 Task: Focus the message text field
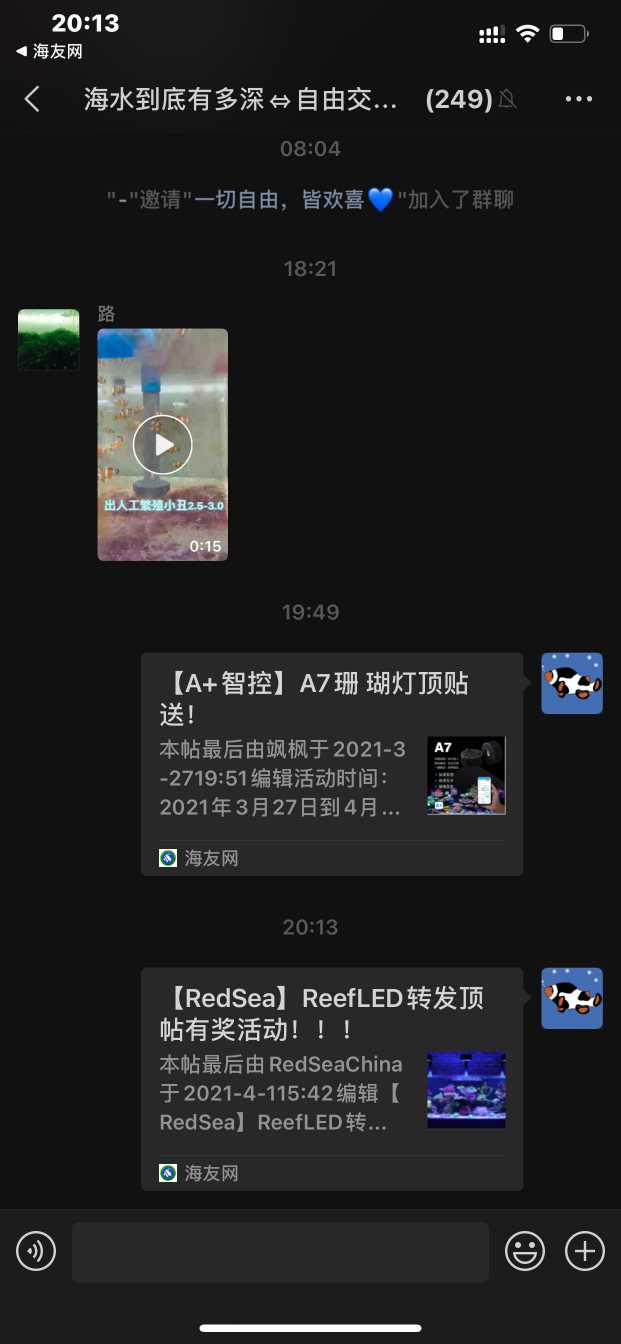point(280,1251)
